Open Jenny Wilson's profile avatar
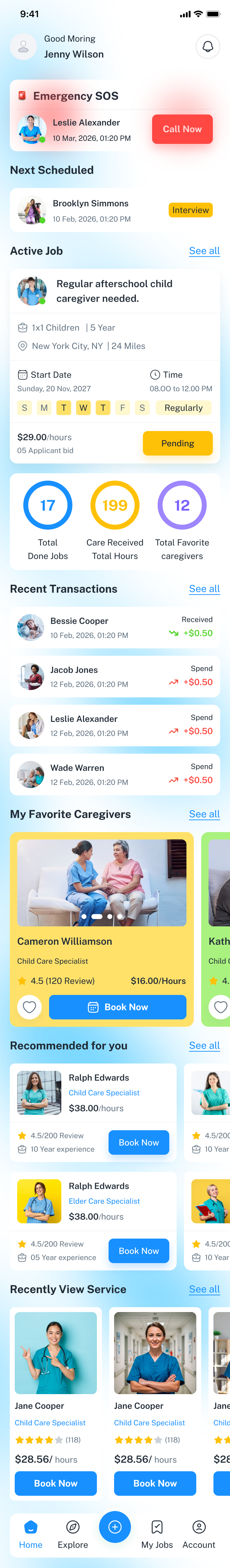Image resolution: width=230 pixels, height=1568 pixels. 23,46
